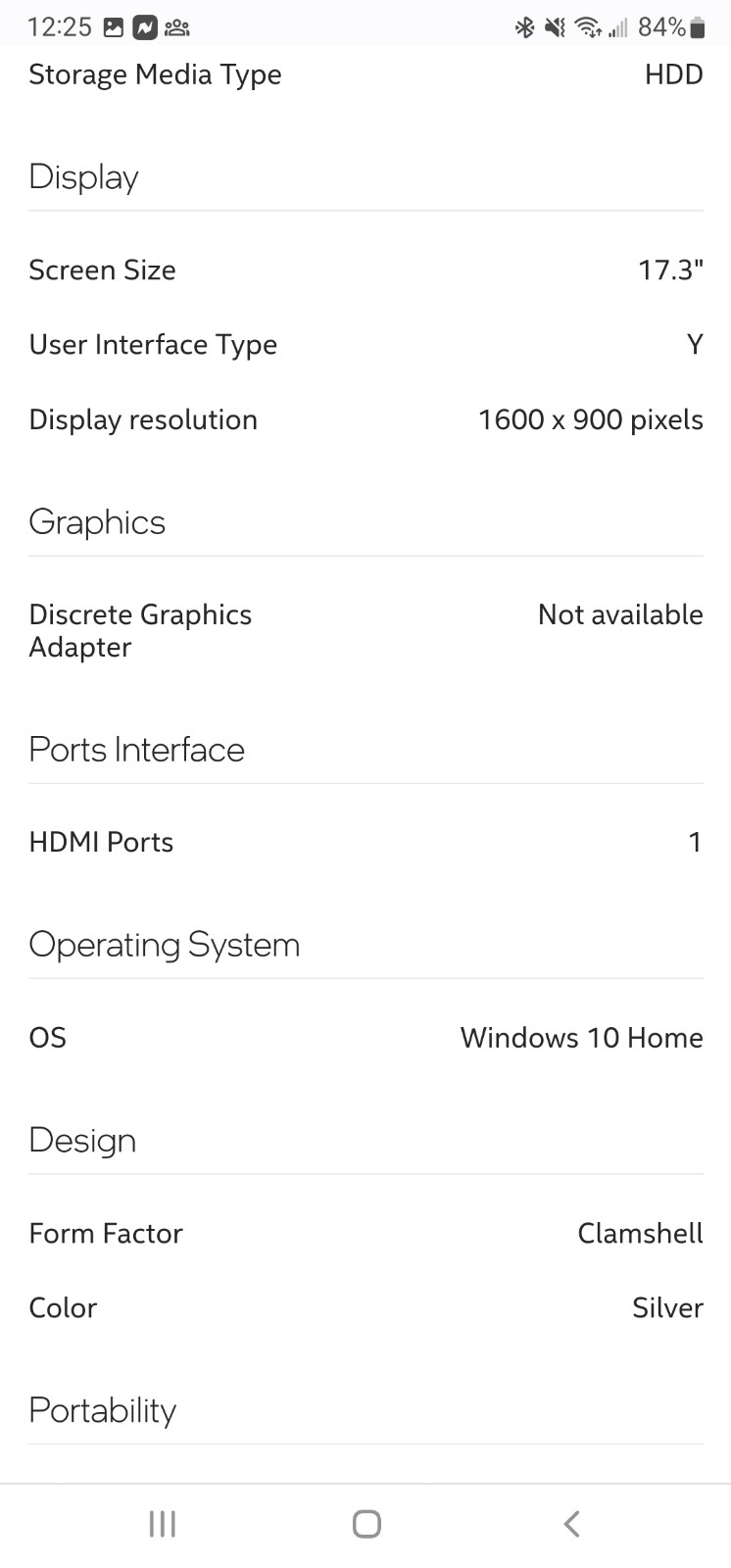
Task: Go to the home screen
Action: [x=366, y=1524]
